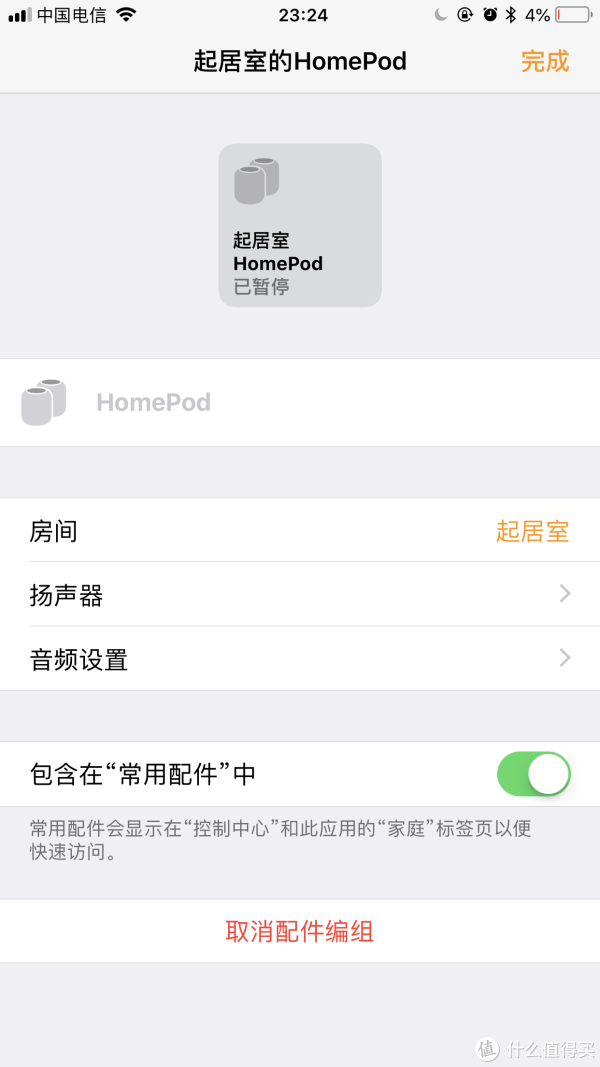Open the 扬声器 speakers row
This screenshot has height=1067, width=600.
point(300,595)
